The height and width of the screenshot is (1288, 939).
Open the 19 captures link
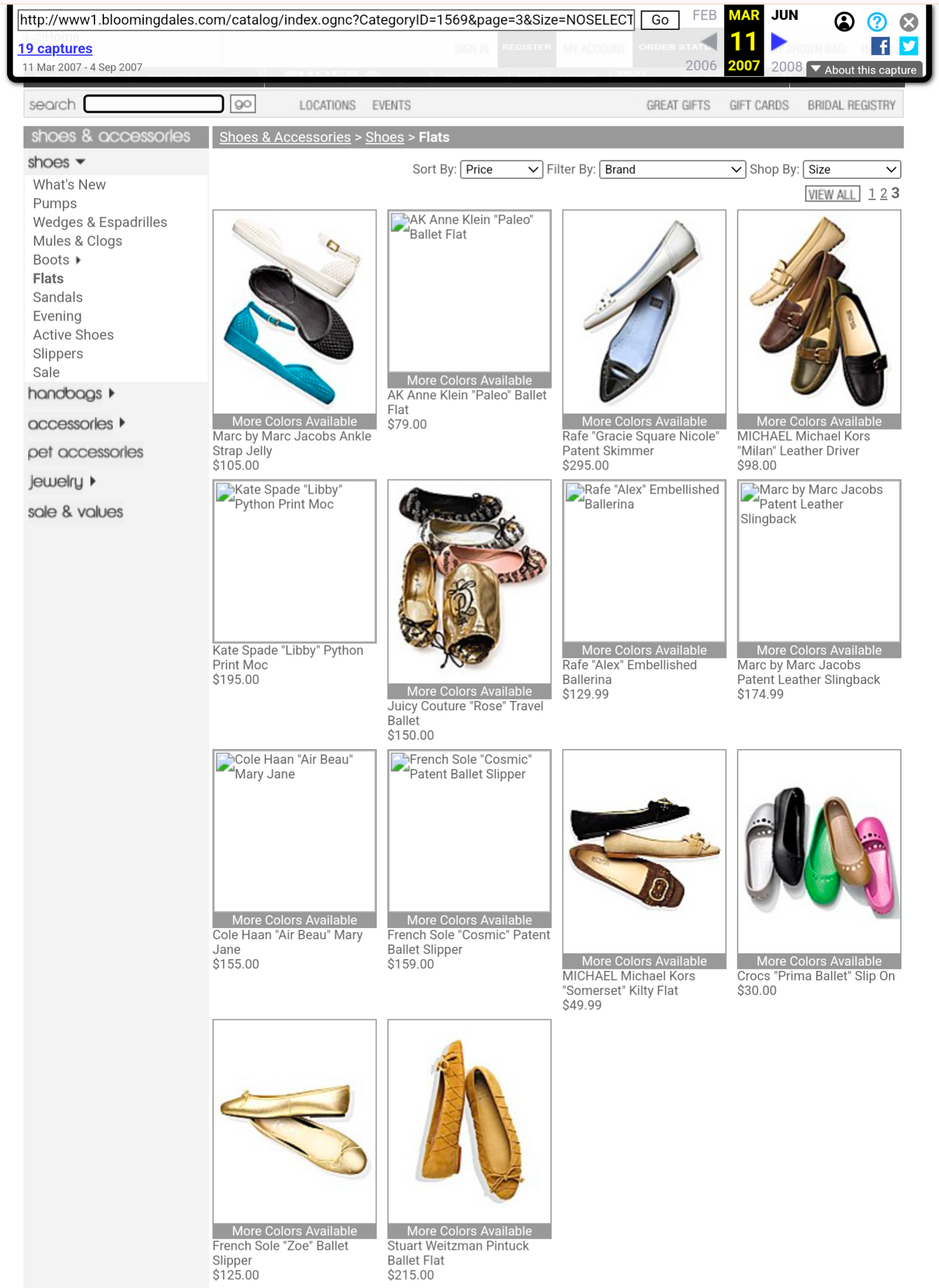[x=55, y=49]
